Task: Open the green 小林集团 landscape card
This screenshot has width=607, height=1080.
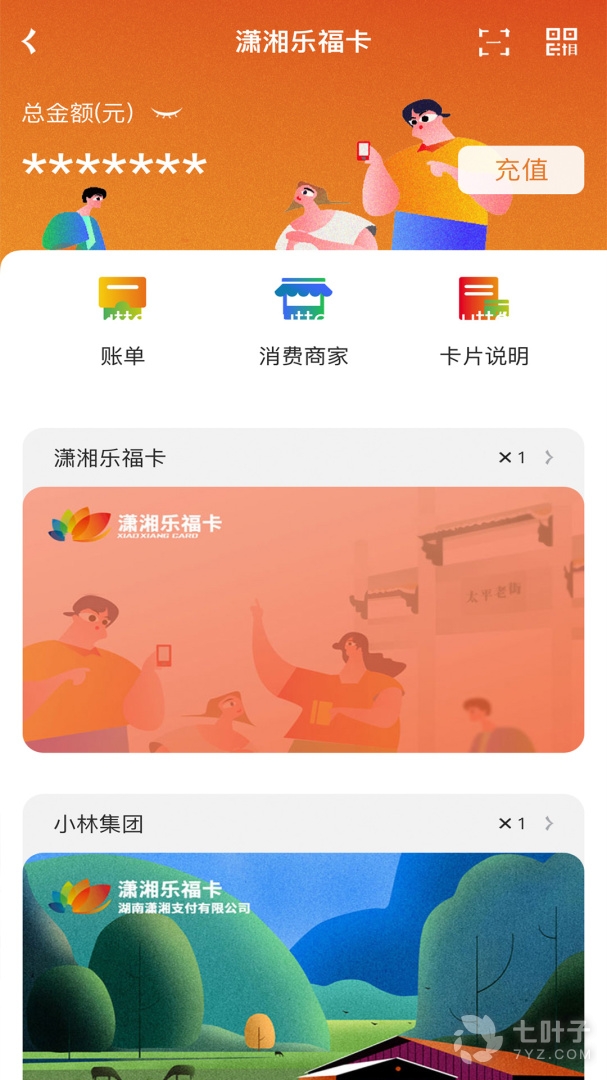Action: [x=303, y=965]
